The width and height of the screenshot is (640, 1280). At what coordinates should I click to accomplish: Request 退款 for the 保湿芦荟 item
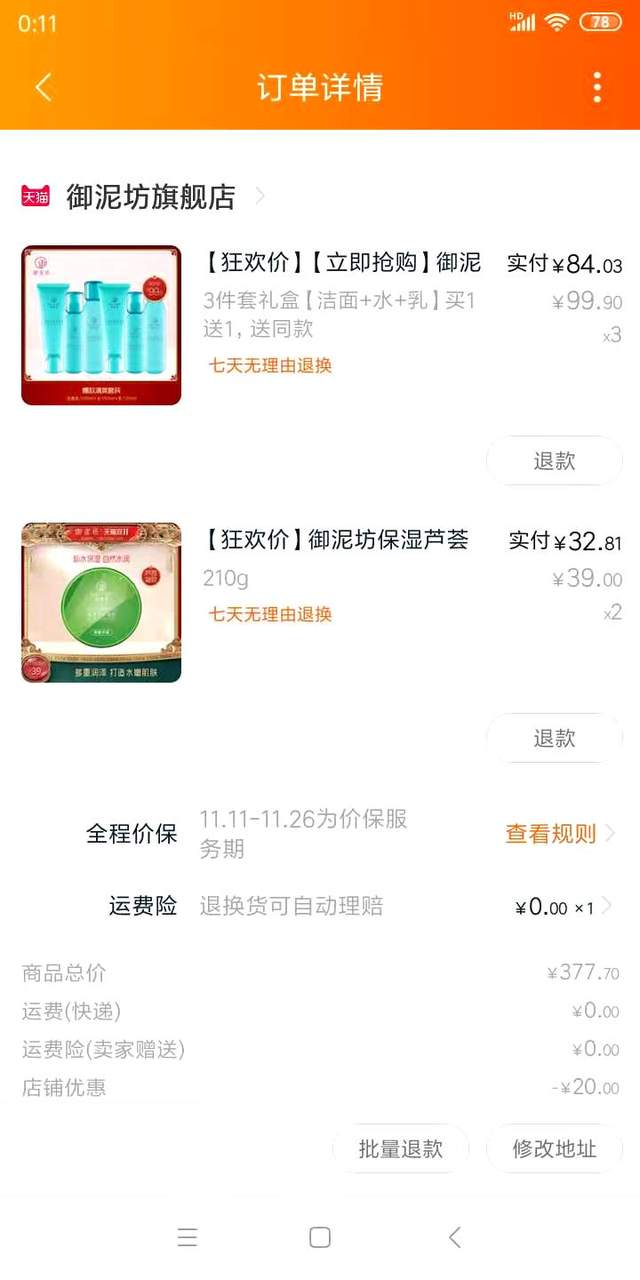(554, 738)
